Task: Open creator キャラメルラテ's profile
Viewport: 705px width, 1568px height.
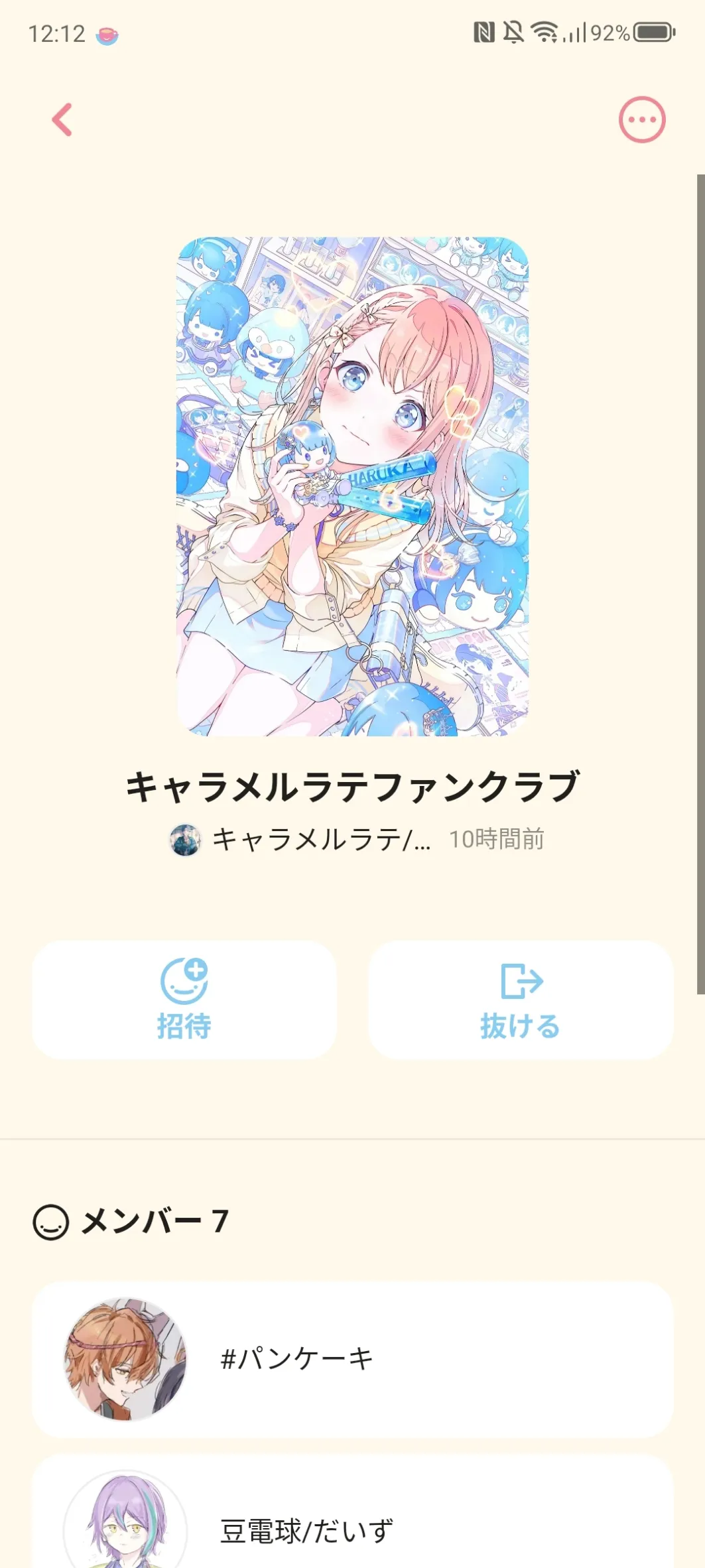Action: tap(300, 839)
